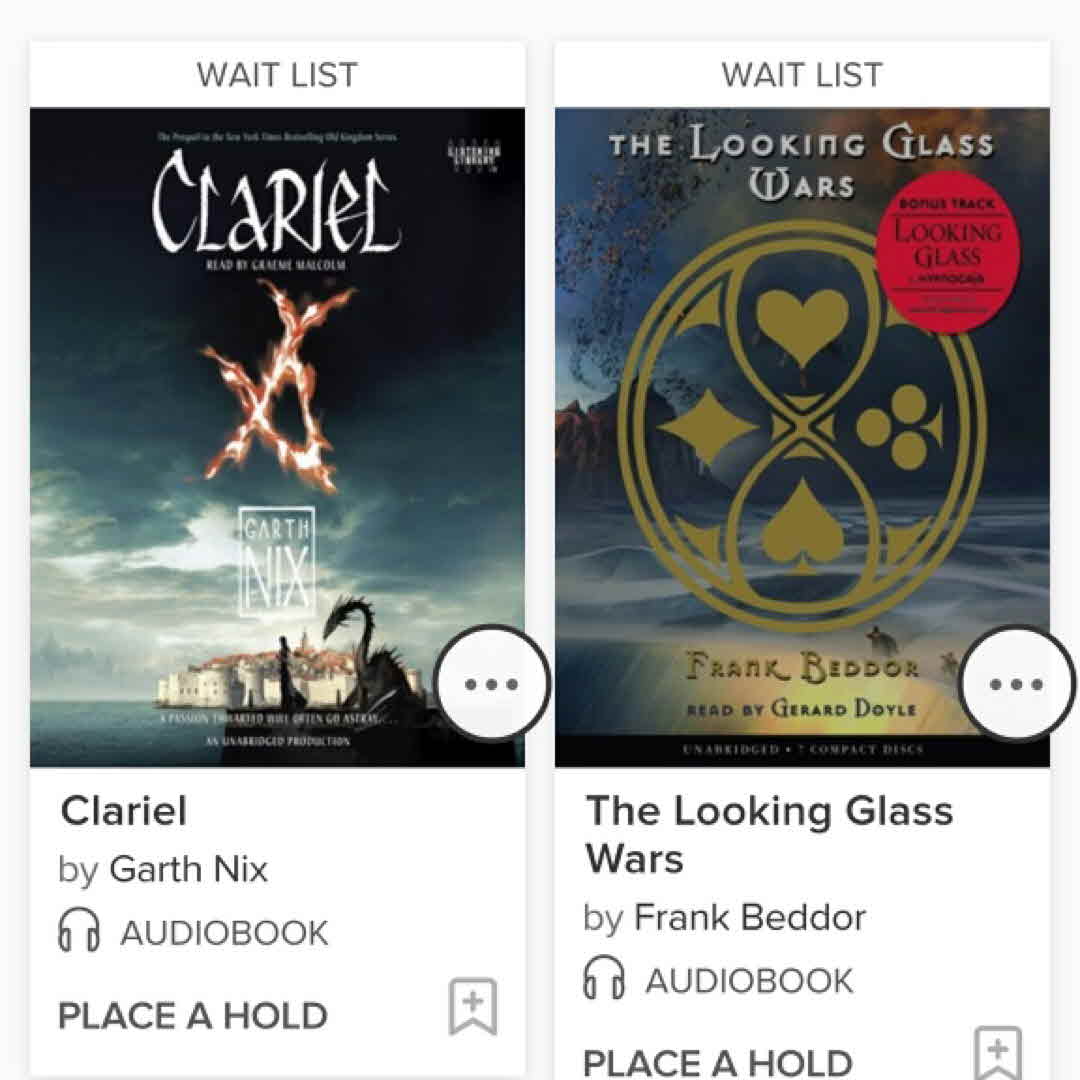The width and height of the screenshot is (1080, 1080).
Task: Open more options for The Looking Glass Wars
Action: (x=1016, y=685)
